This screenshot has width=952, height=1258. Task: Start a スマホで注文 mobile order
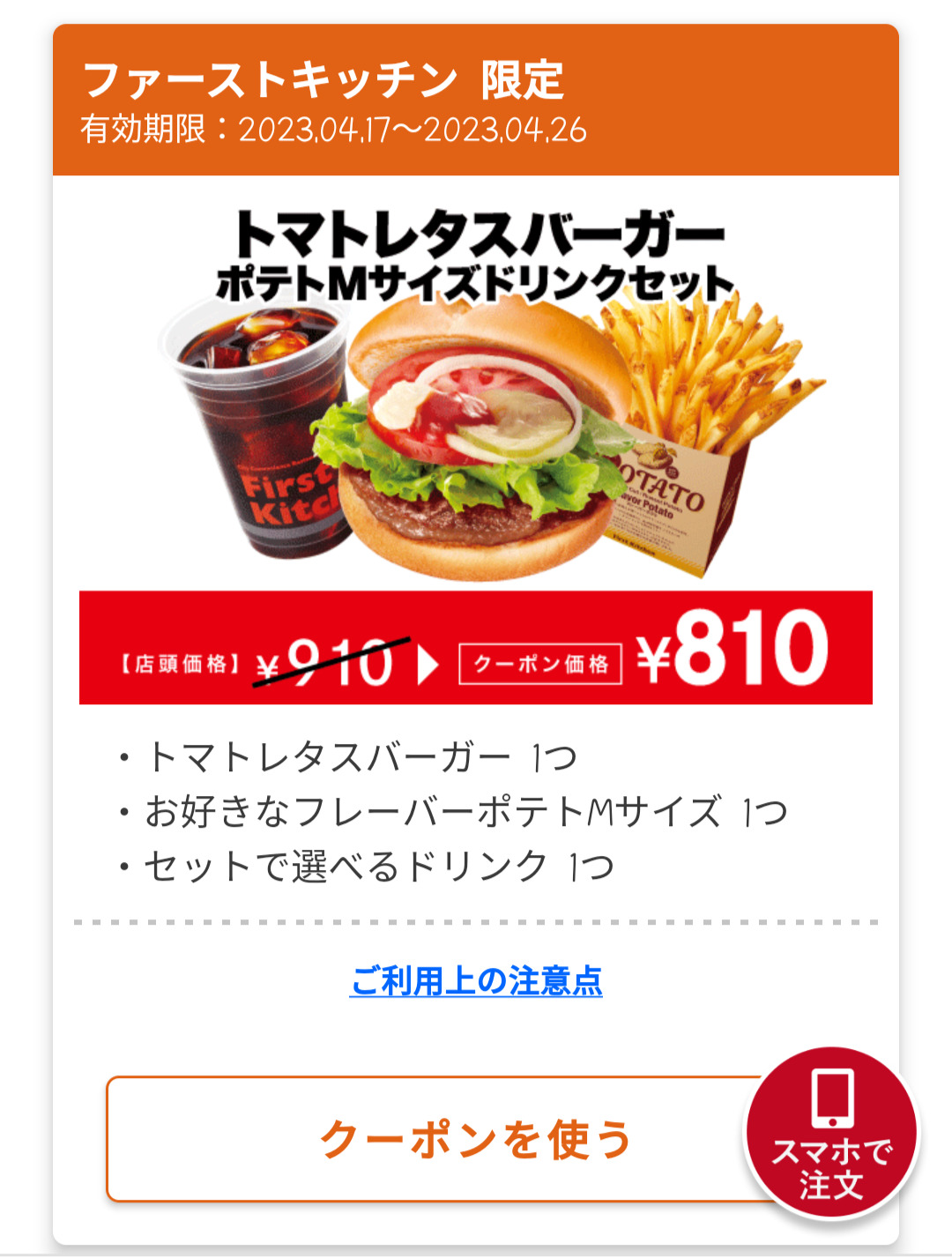coord(831,1134)
